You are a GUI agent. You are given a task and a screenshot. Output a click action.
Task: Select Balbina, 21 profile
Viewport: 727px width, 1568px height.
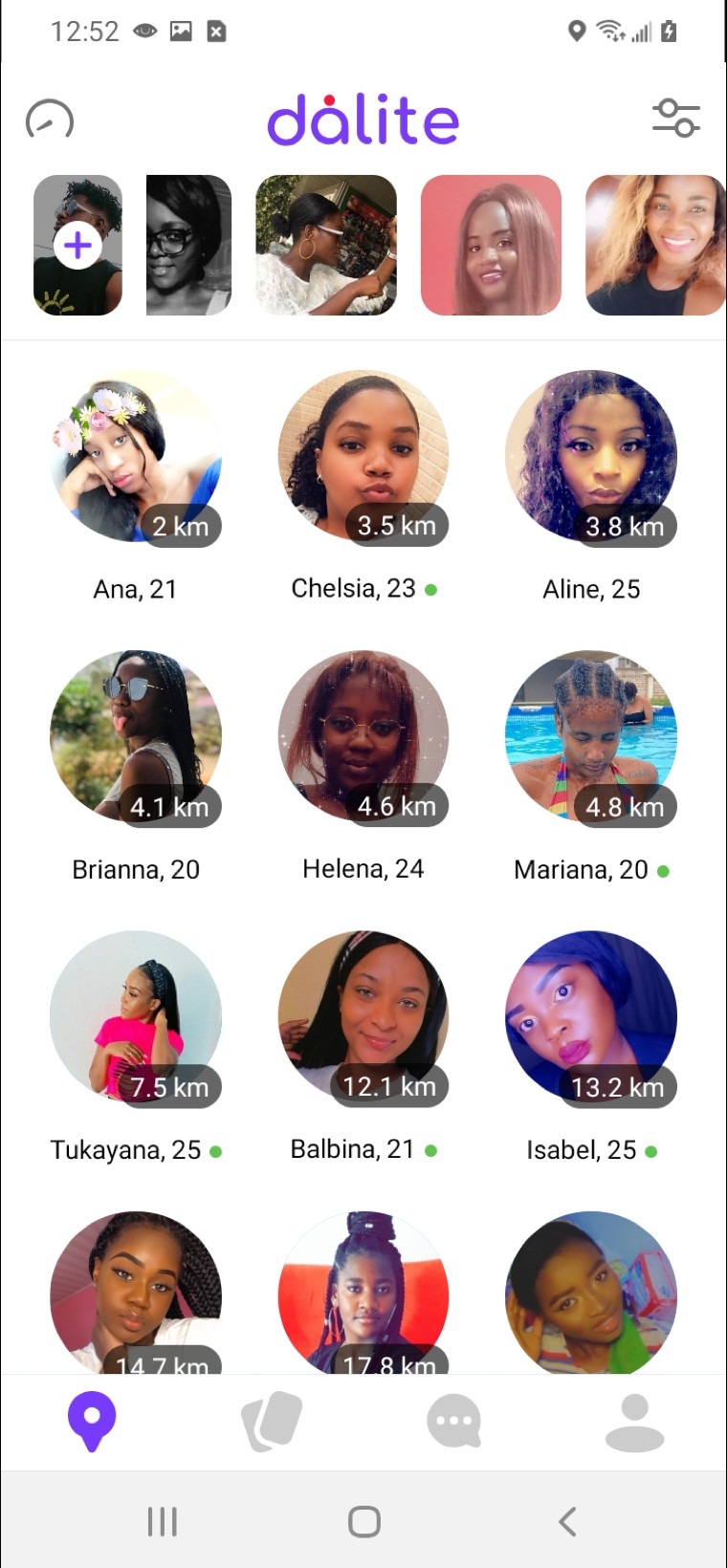point(363,1016)
